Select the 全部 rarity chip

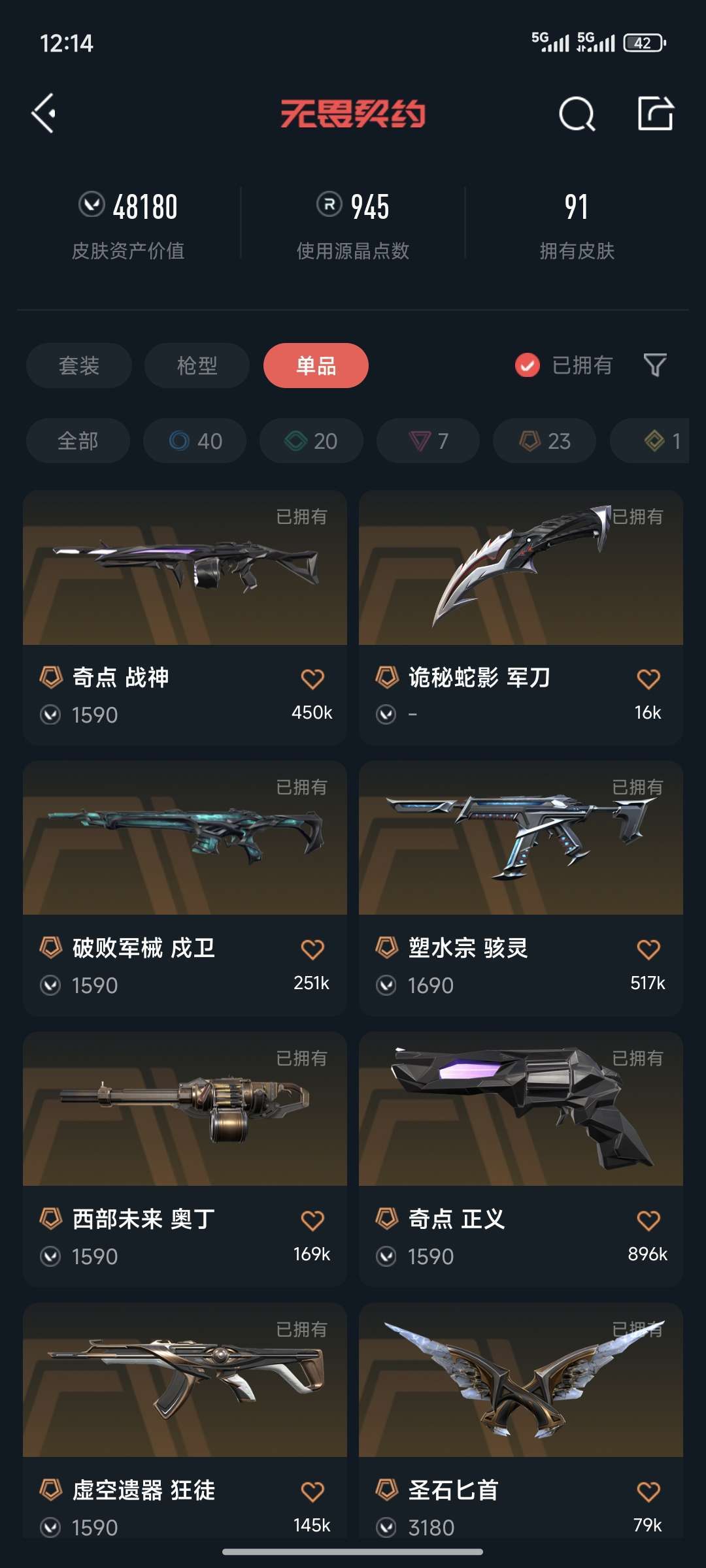(x=78, y=441)
